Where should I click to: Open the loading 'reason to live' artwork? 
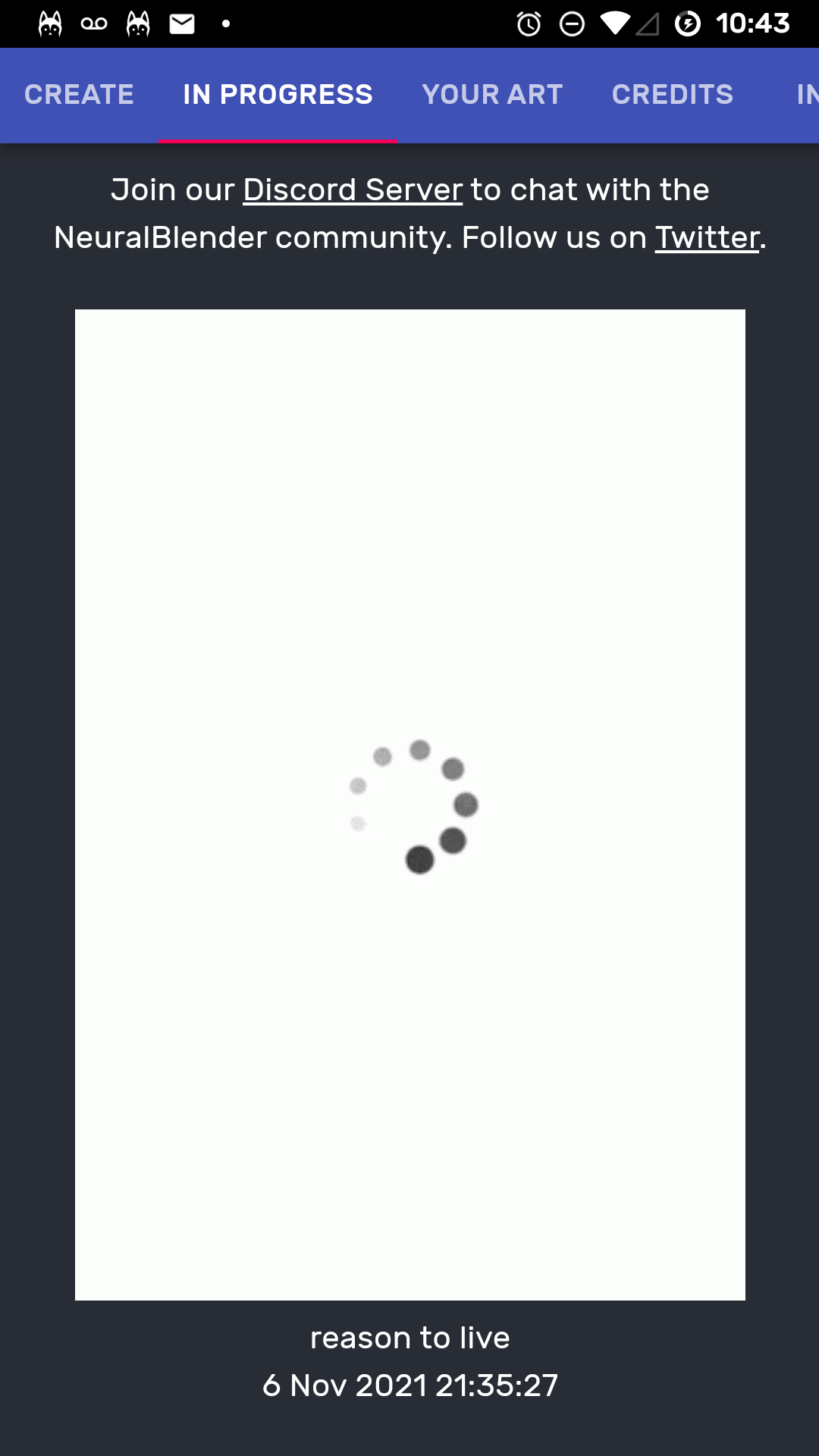409,804
